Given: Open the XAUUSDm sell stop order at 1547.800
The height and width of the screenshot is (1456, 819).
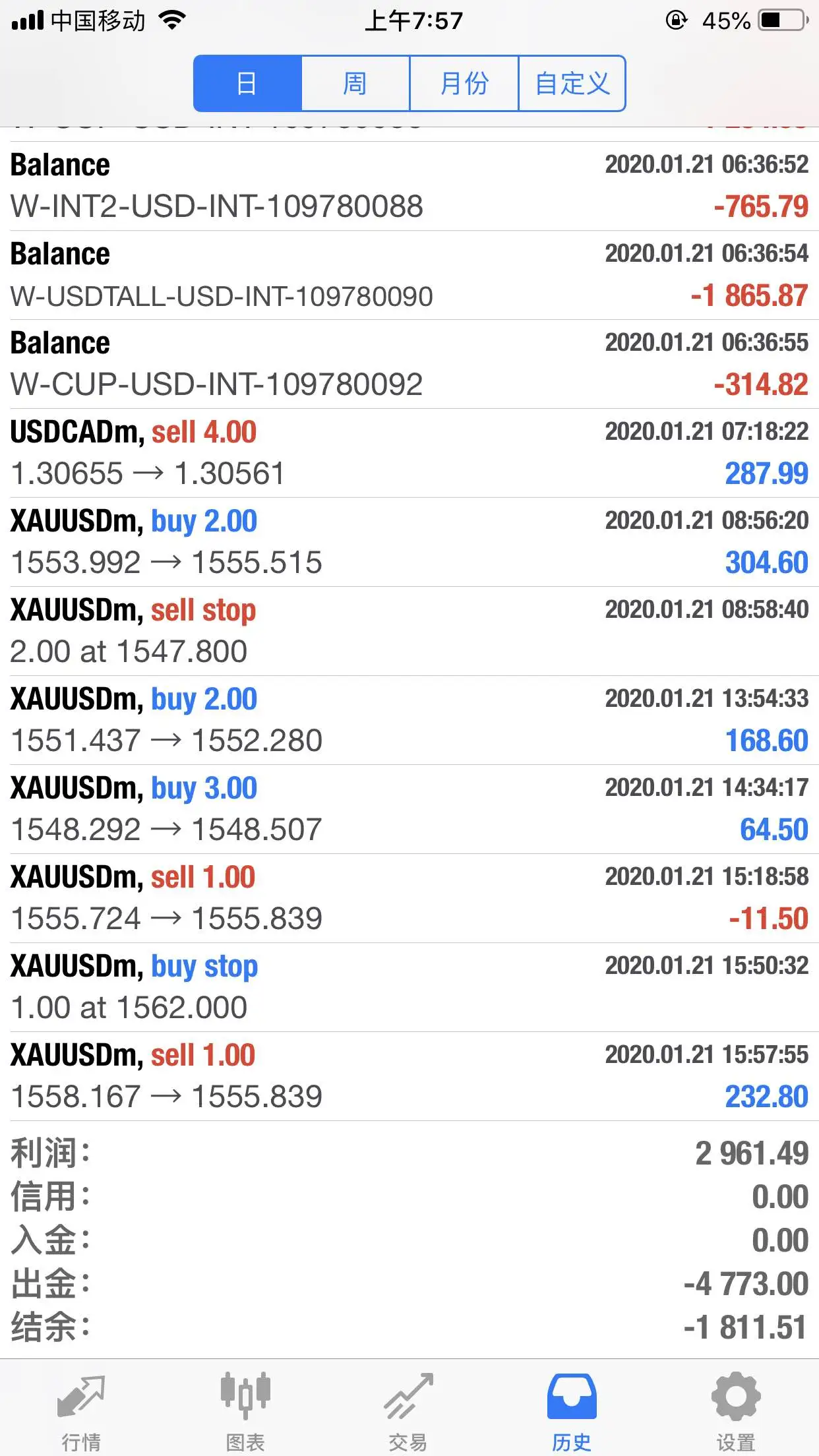Looking at the screenshot, I should coord(409,631).
